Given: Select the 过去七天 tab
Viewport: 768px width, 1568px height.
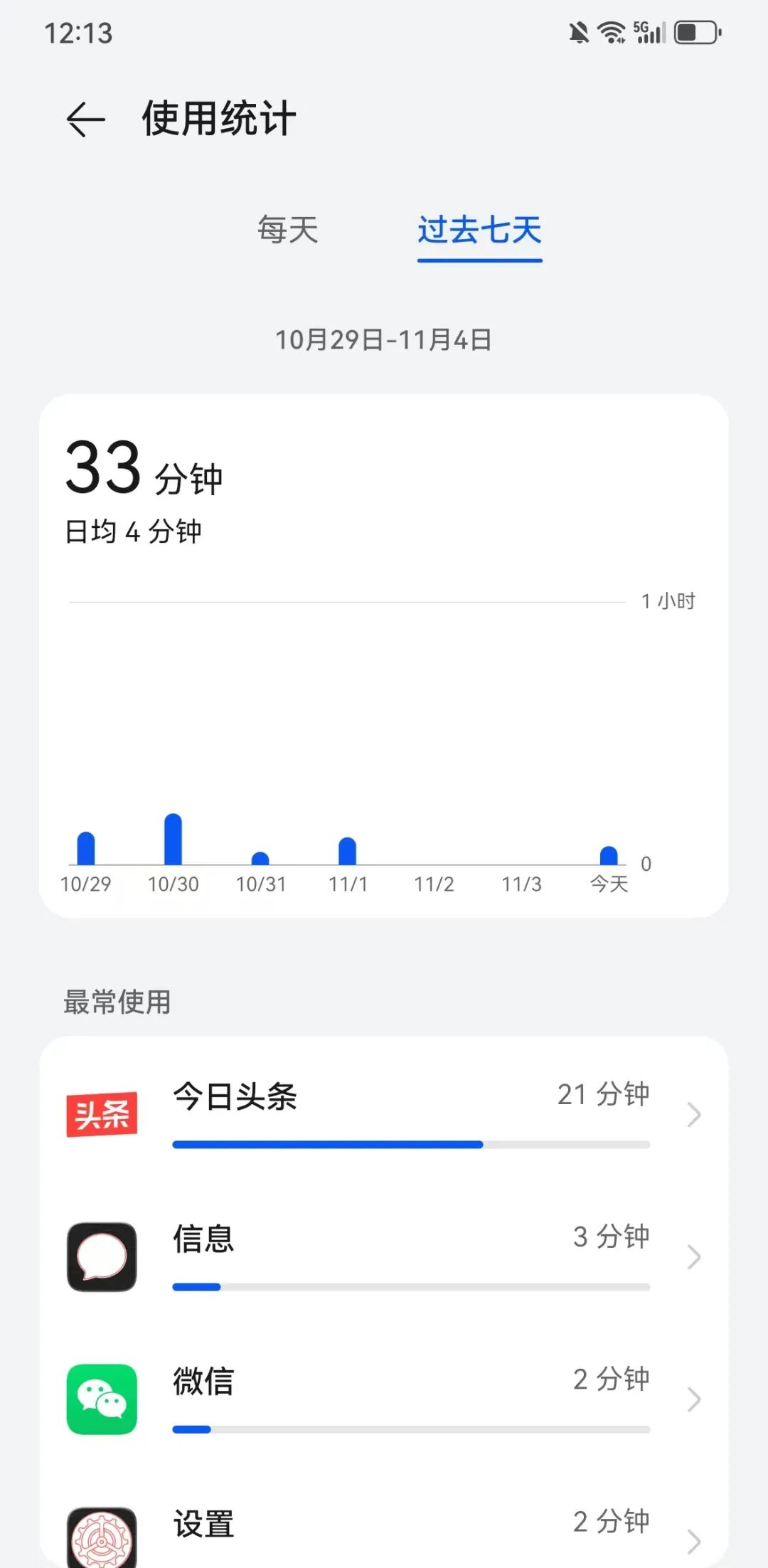Looking at the screenshot, I should tap(479, 230).
